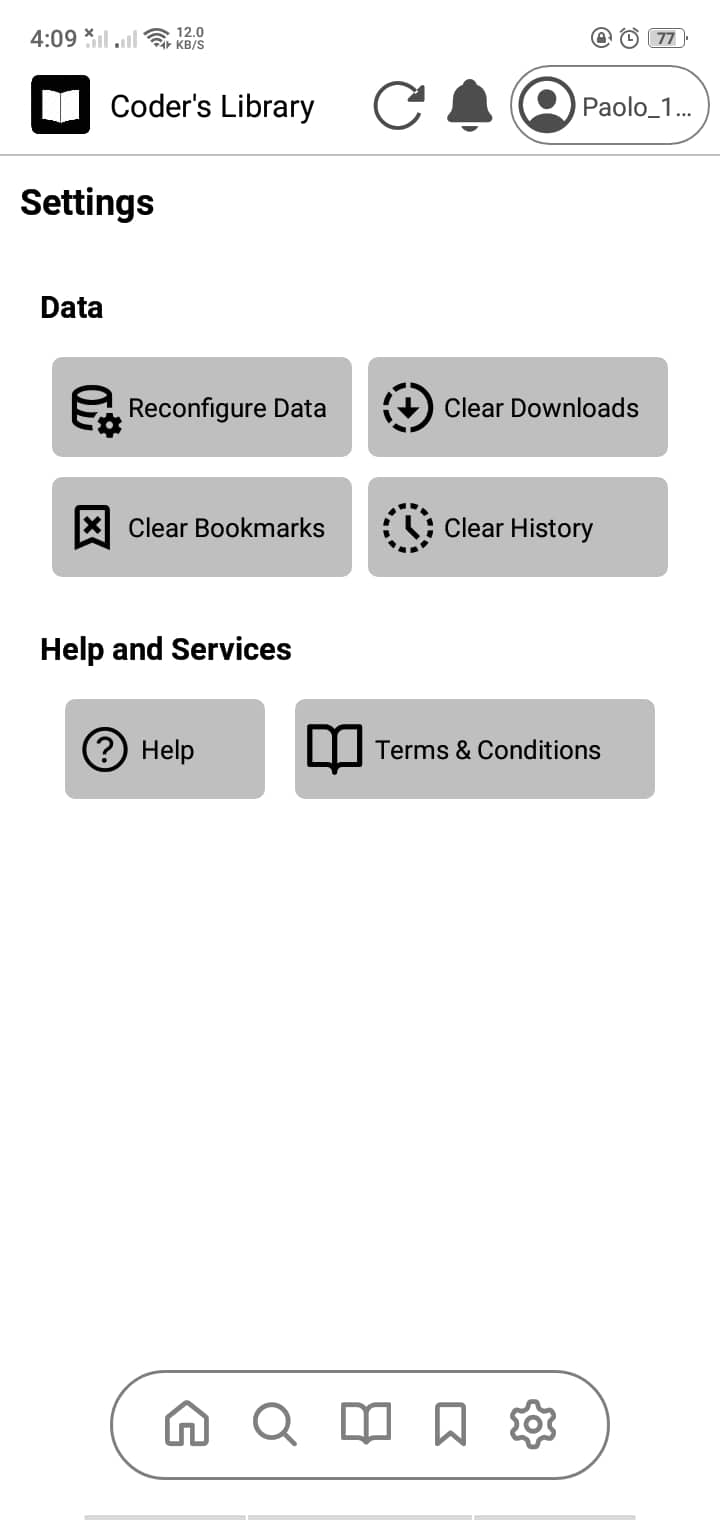Switch to the open book library tab
The image size is (720, 1520).
366,1422
